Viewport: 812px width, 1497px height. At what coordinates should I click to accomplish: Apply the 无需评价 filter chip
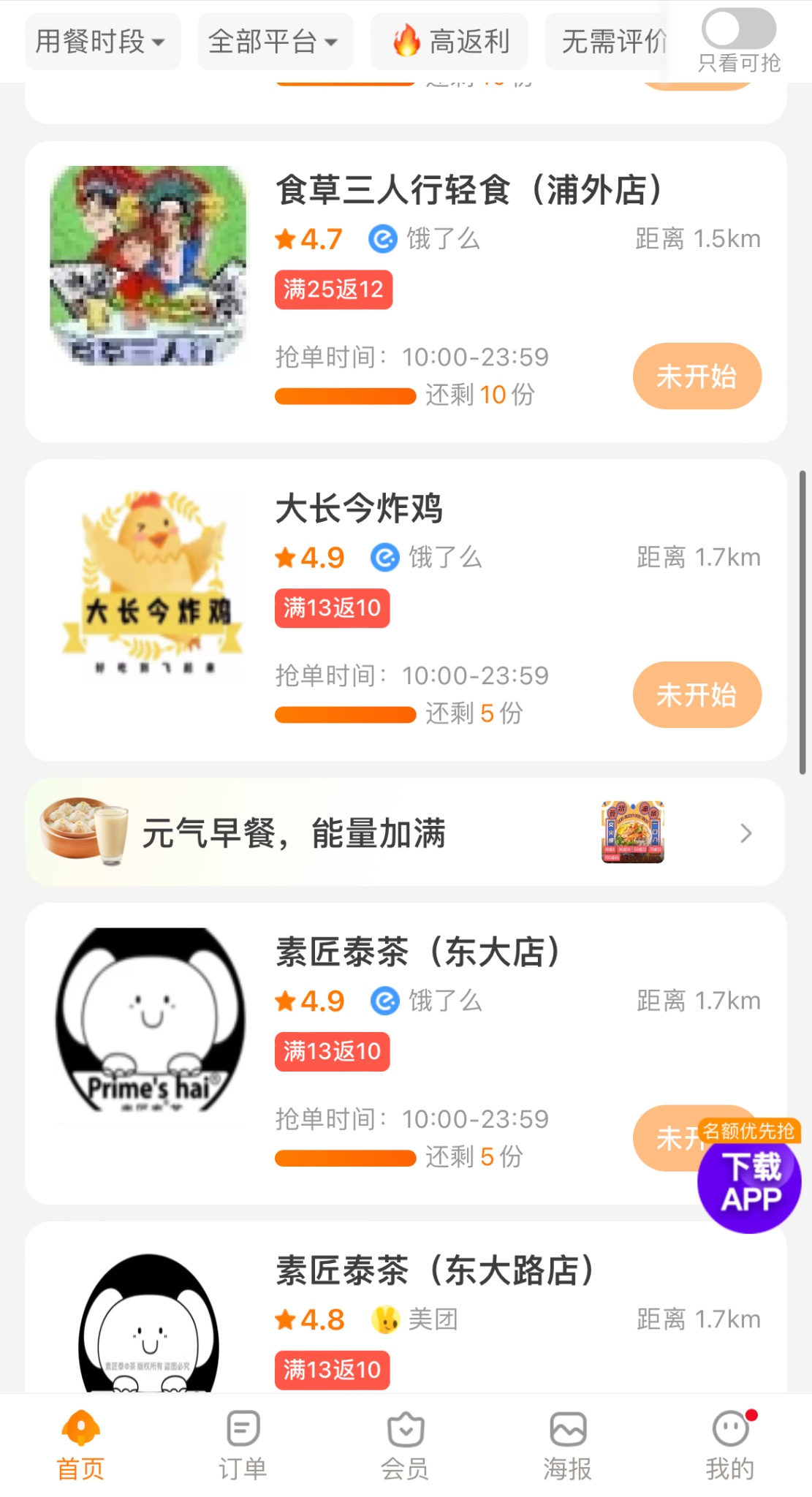[612, 42]
